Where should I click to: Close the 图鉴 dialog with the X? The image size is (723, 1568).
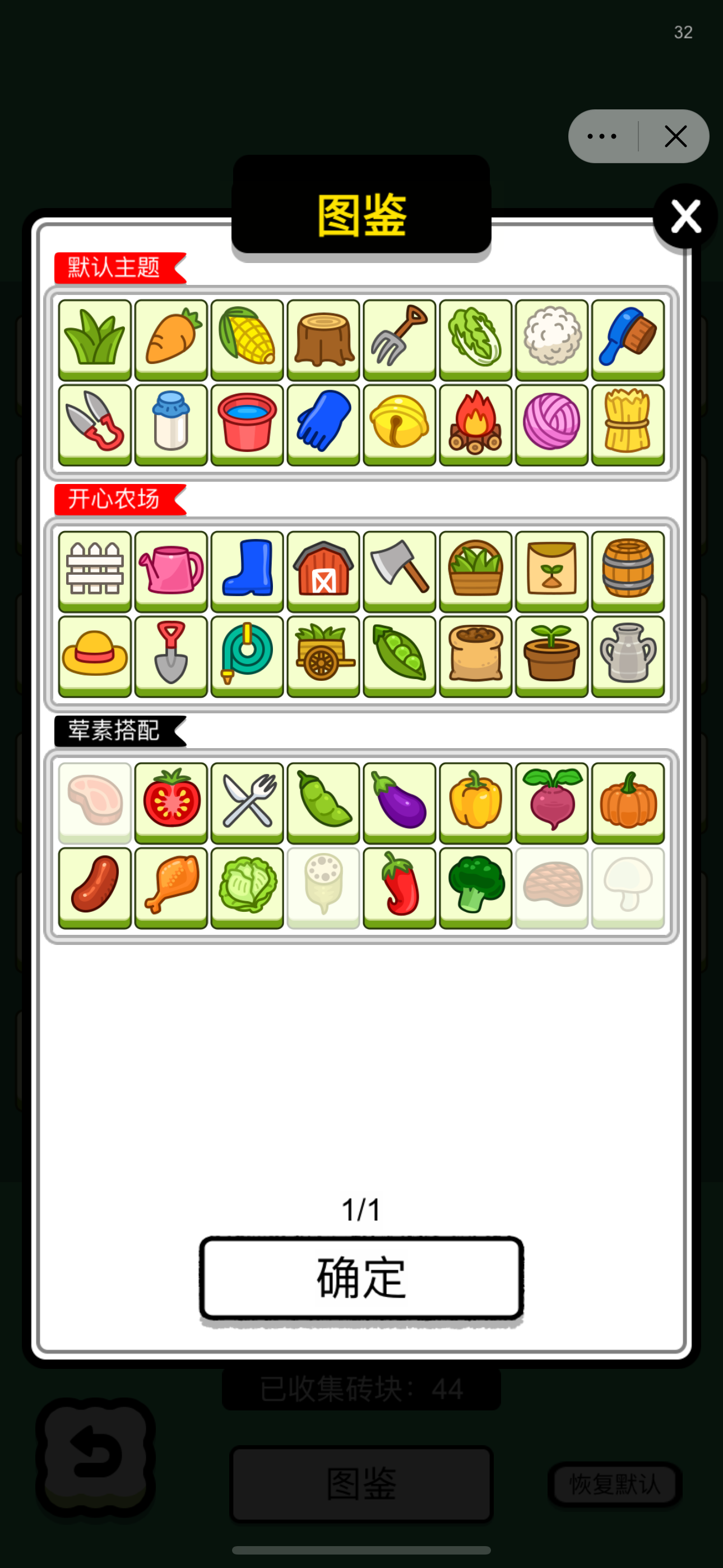coord(685,216)
